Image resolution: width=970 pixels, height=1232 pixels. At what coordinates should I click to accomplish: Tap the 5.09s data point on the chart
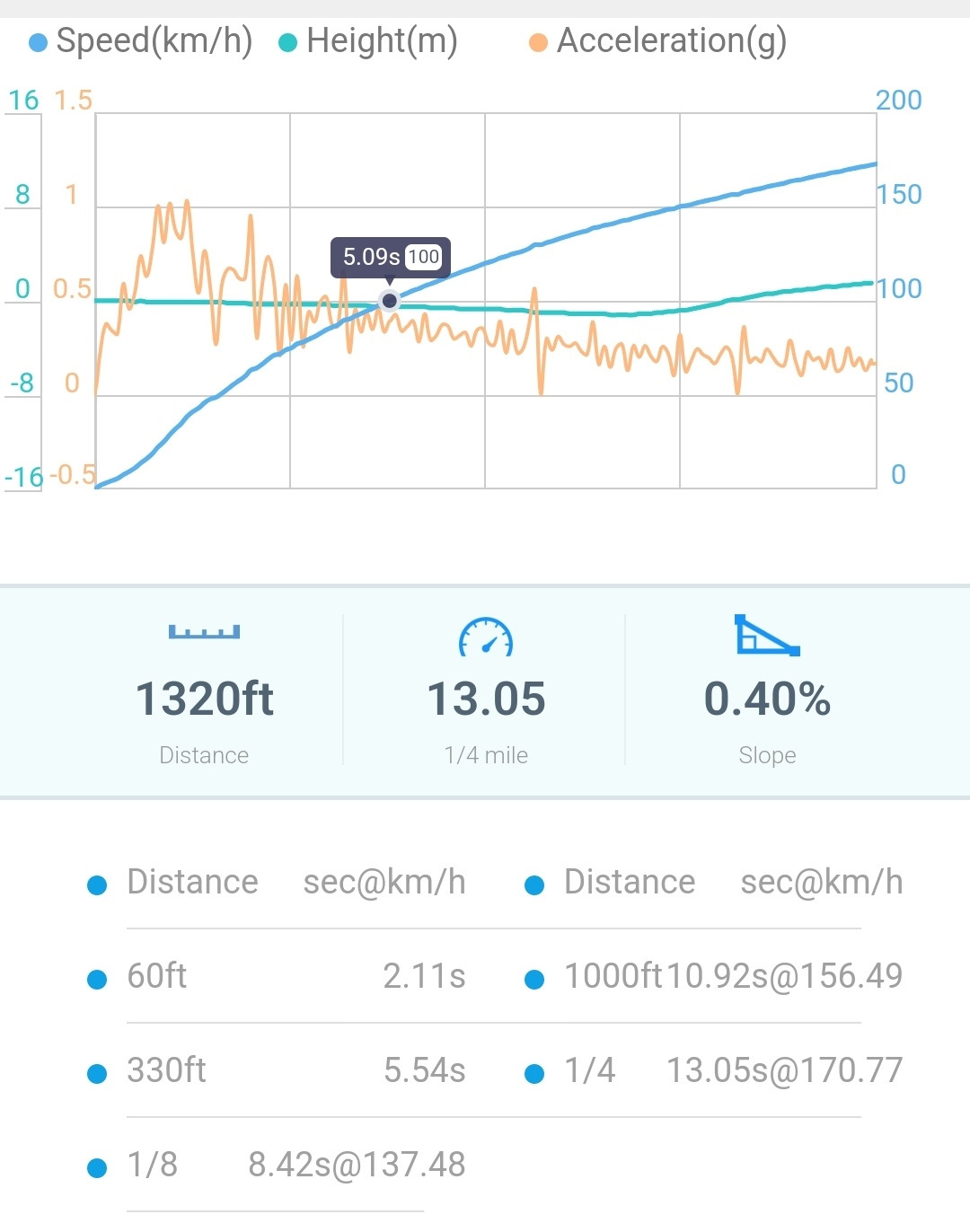click(389, 301)
